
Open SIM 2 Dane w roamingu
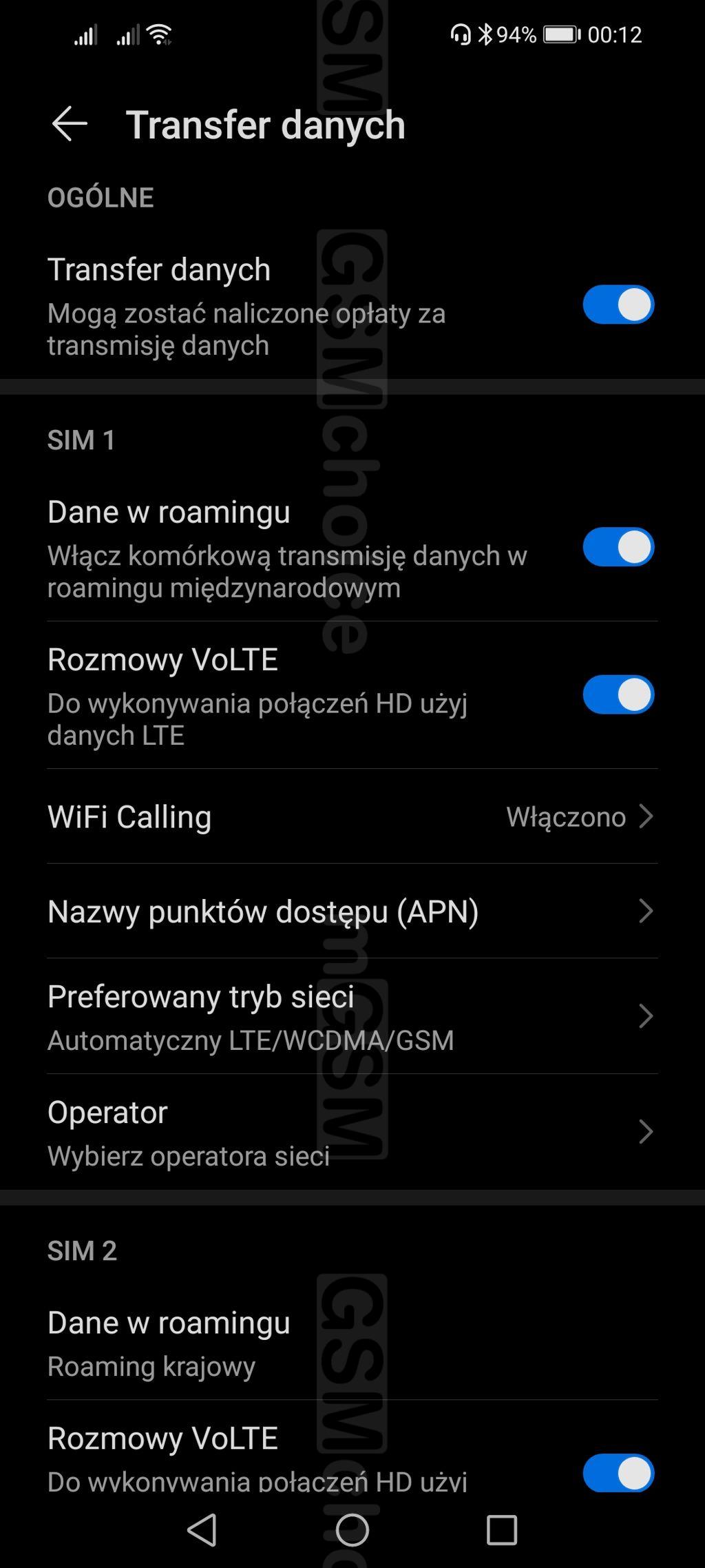[x=351, y=1342]
